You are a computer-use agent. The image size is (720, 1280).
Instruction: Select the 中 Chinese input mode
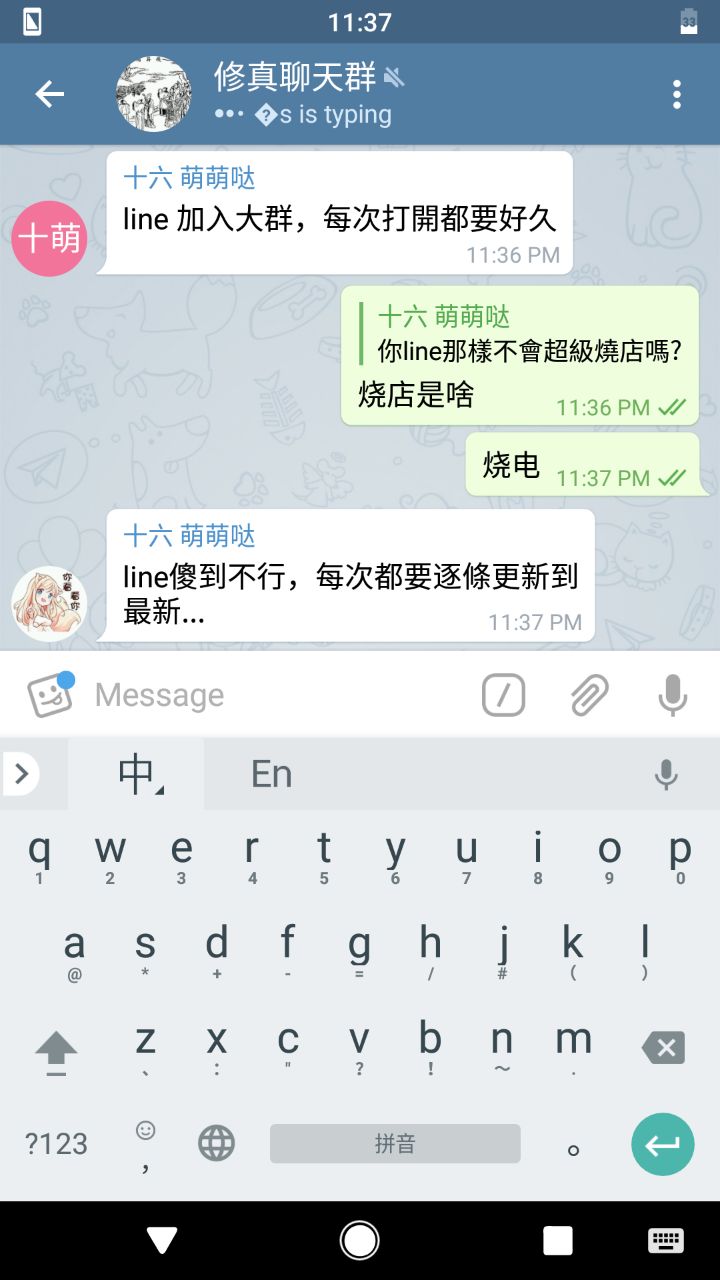tap(137, 774)
